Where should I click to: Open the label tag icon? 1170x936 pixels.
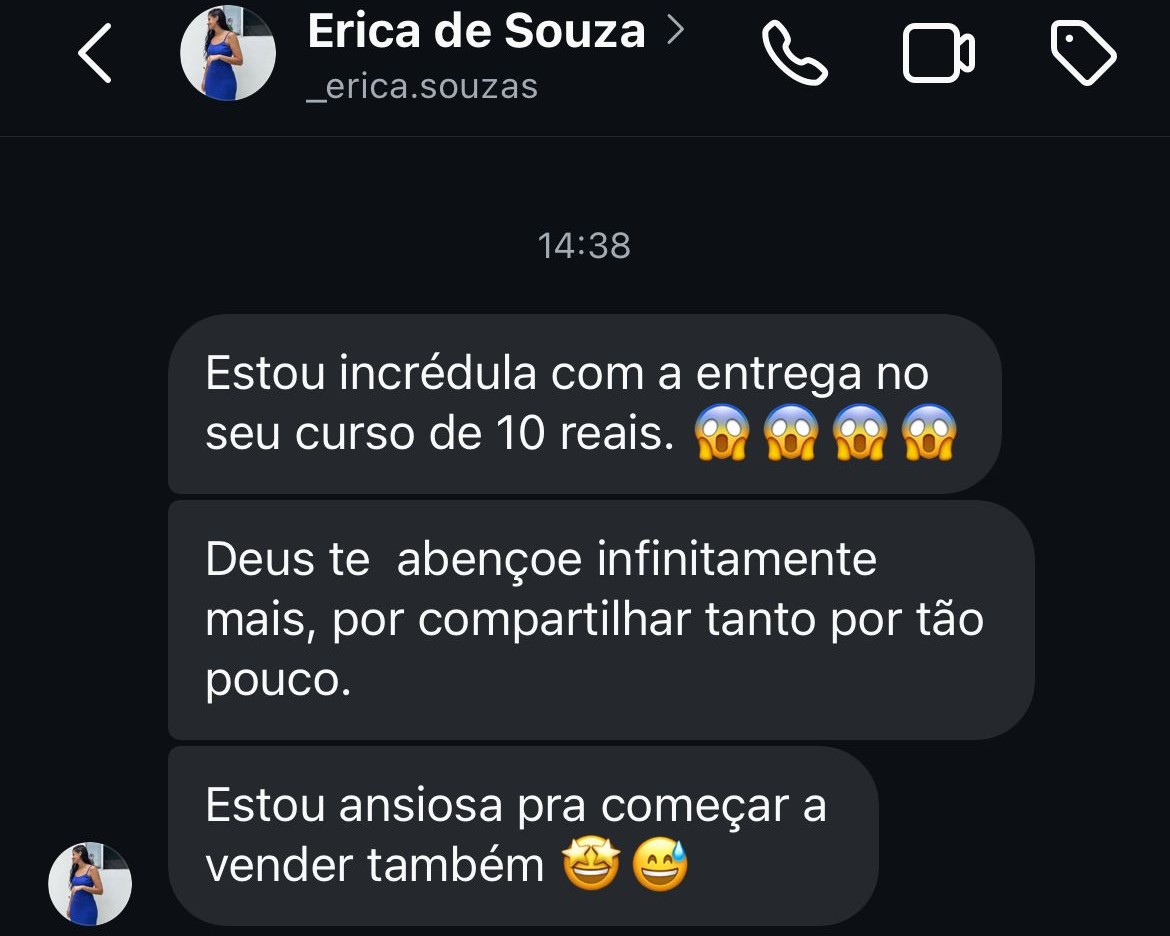coord(1084,54)
